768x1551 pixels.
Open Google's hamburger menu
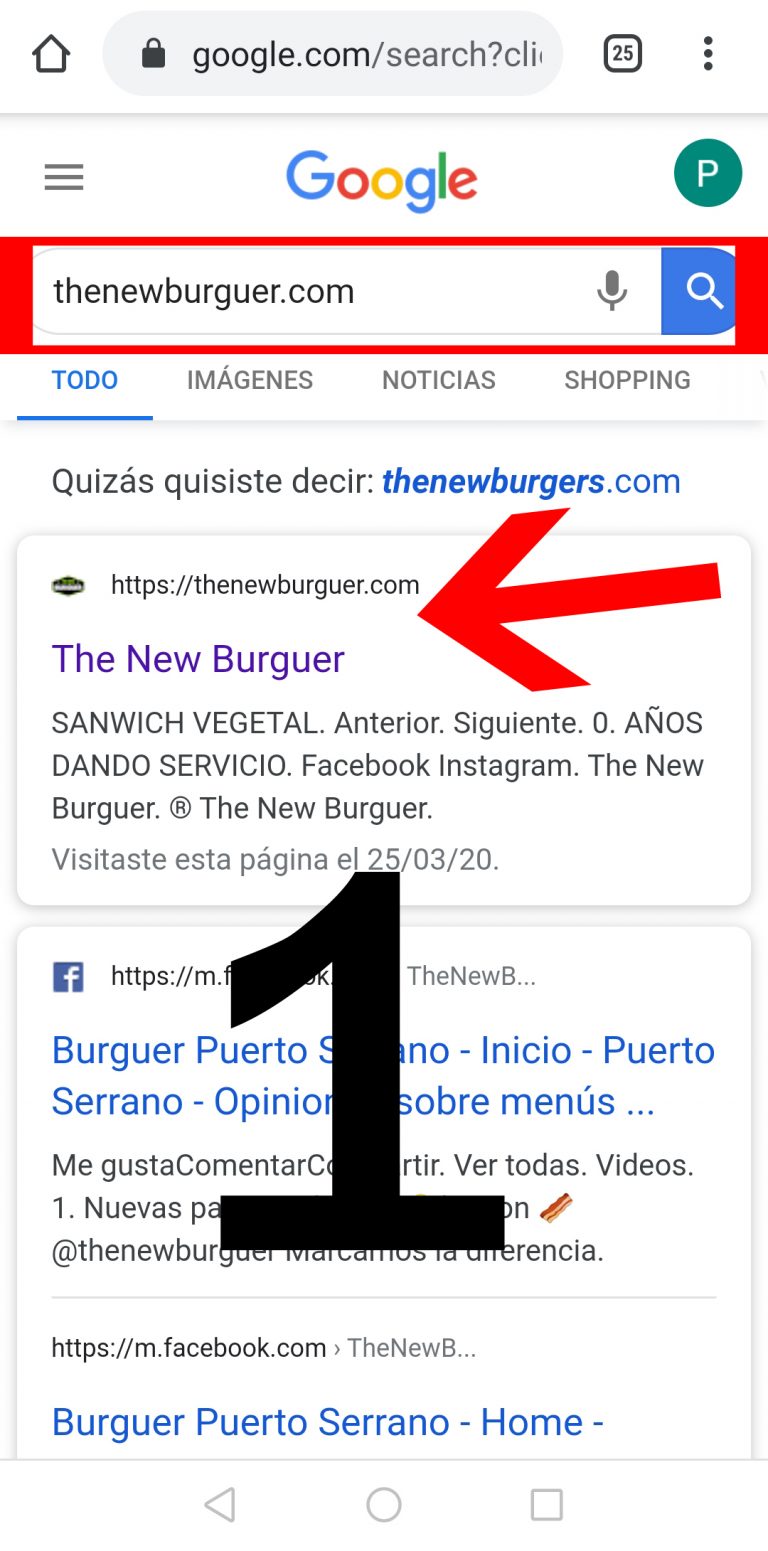pyautogui.click(x=64, y=178)
